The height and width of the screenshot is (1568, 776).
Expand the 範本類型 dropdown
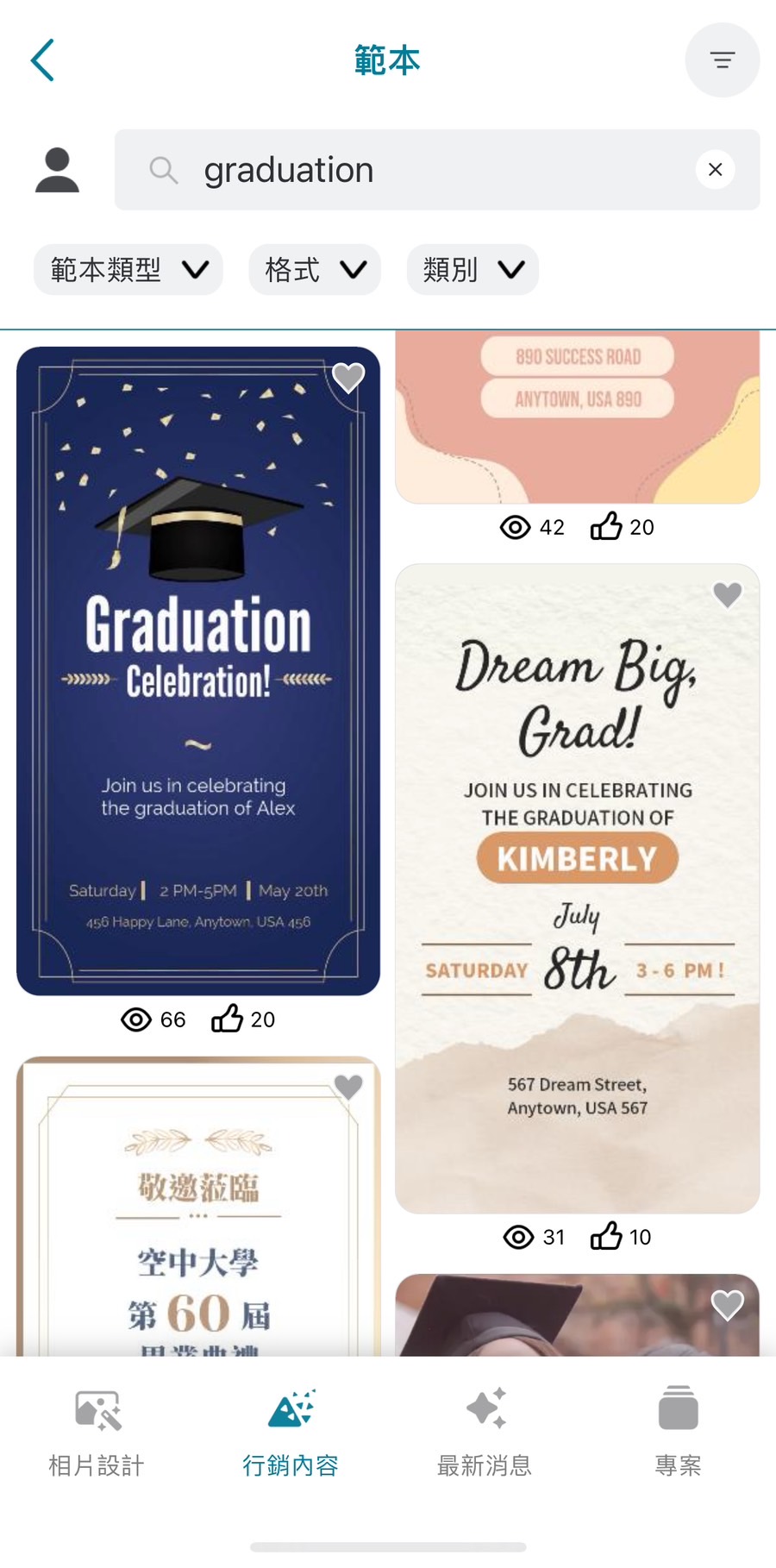click(x=128, y=270)
